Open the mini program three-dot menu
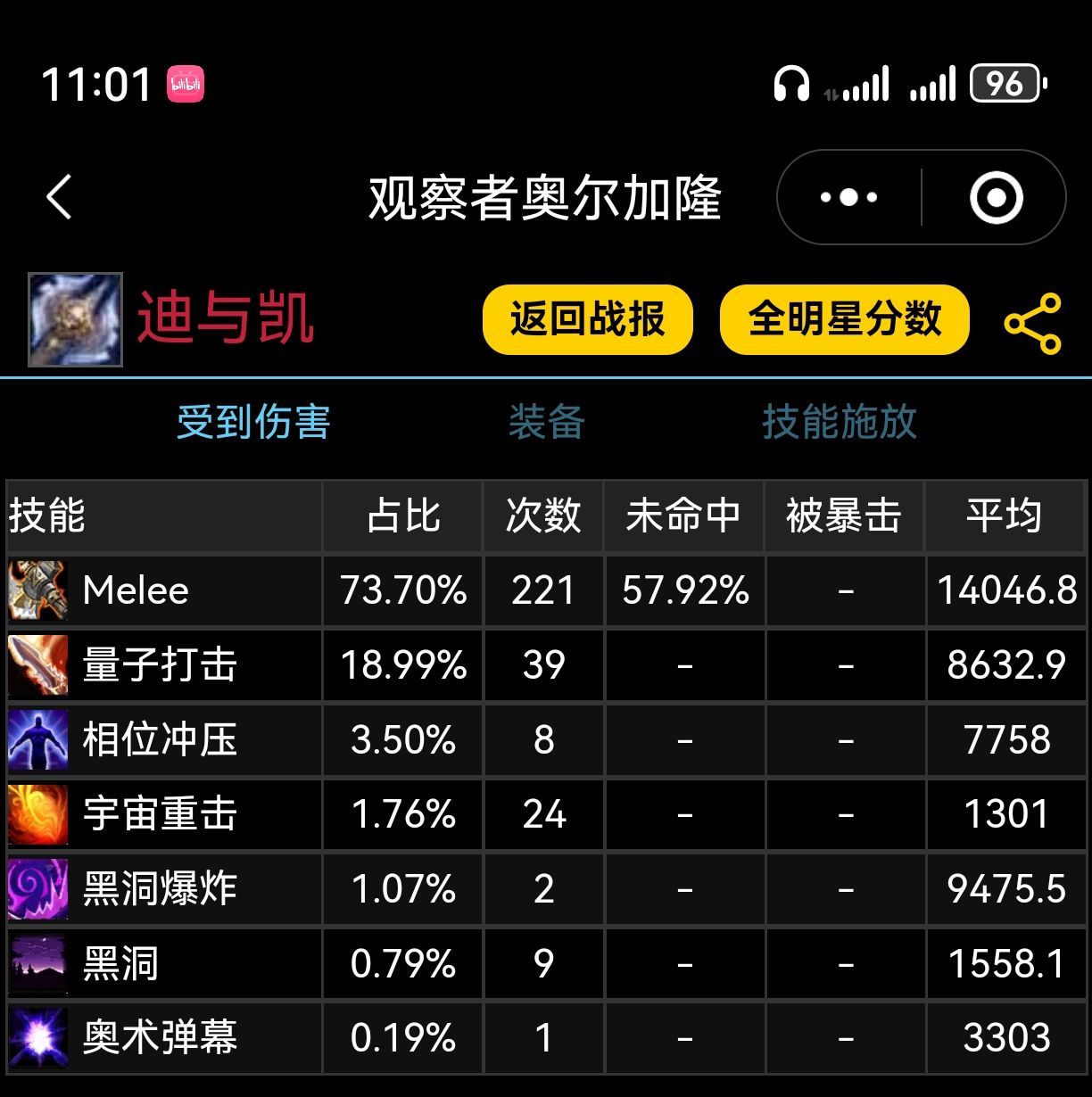The width and height of the screenshot is (1092, 1097). point(848,197)
